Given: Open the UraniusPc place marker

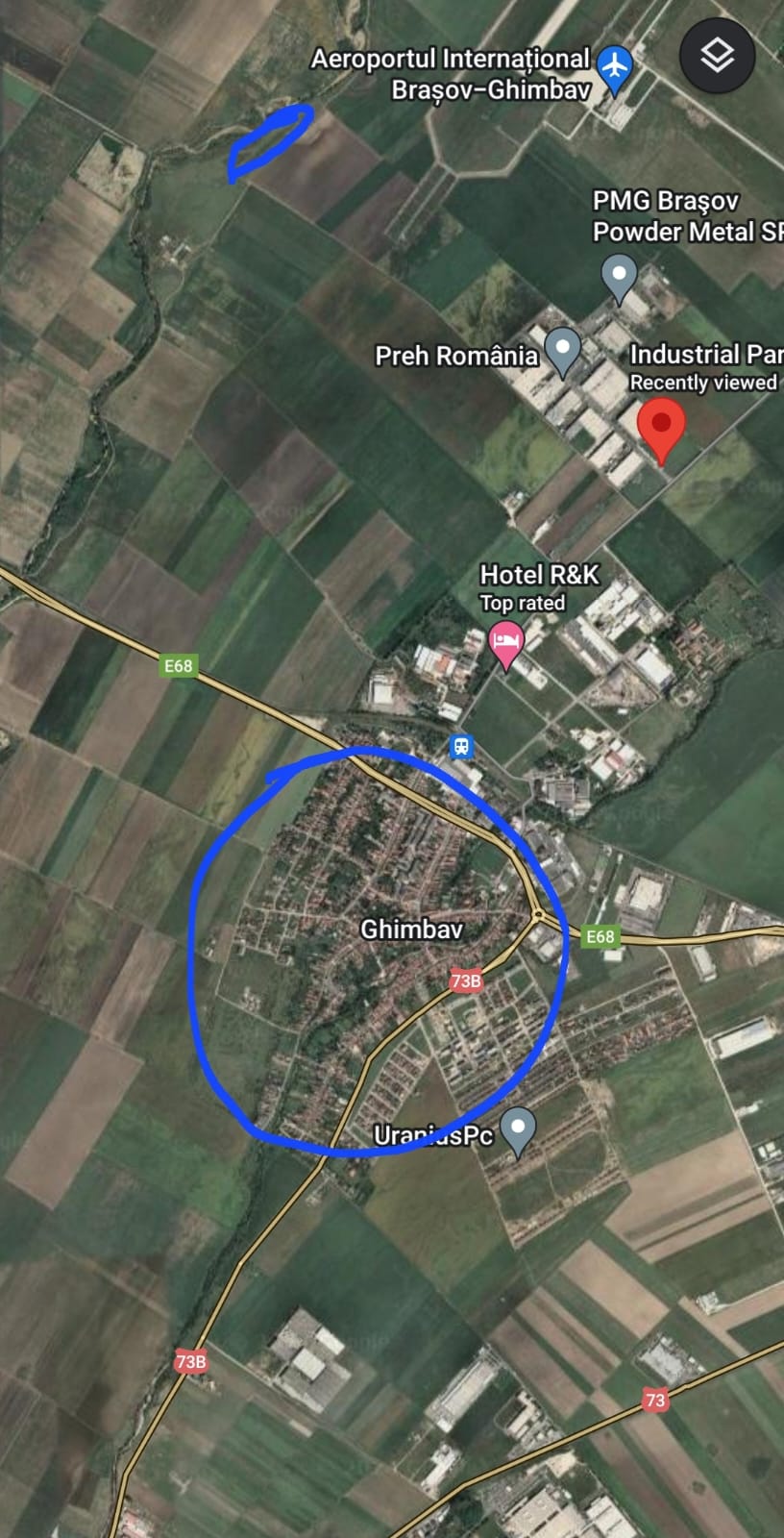Looking at the screenshot, I should (x=519, y=1130).
